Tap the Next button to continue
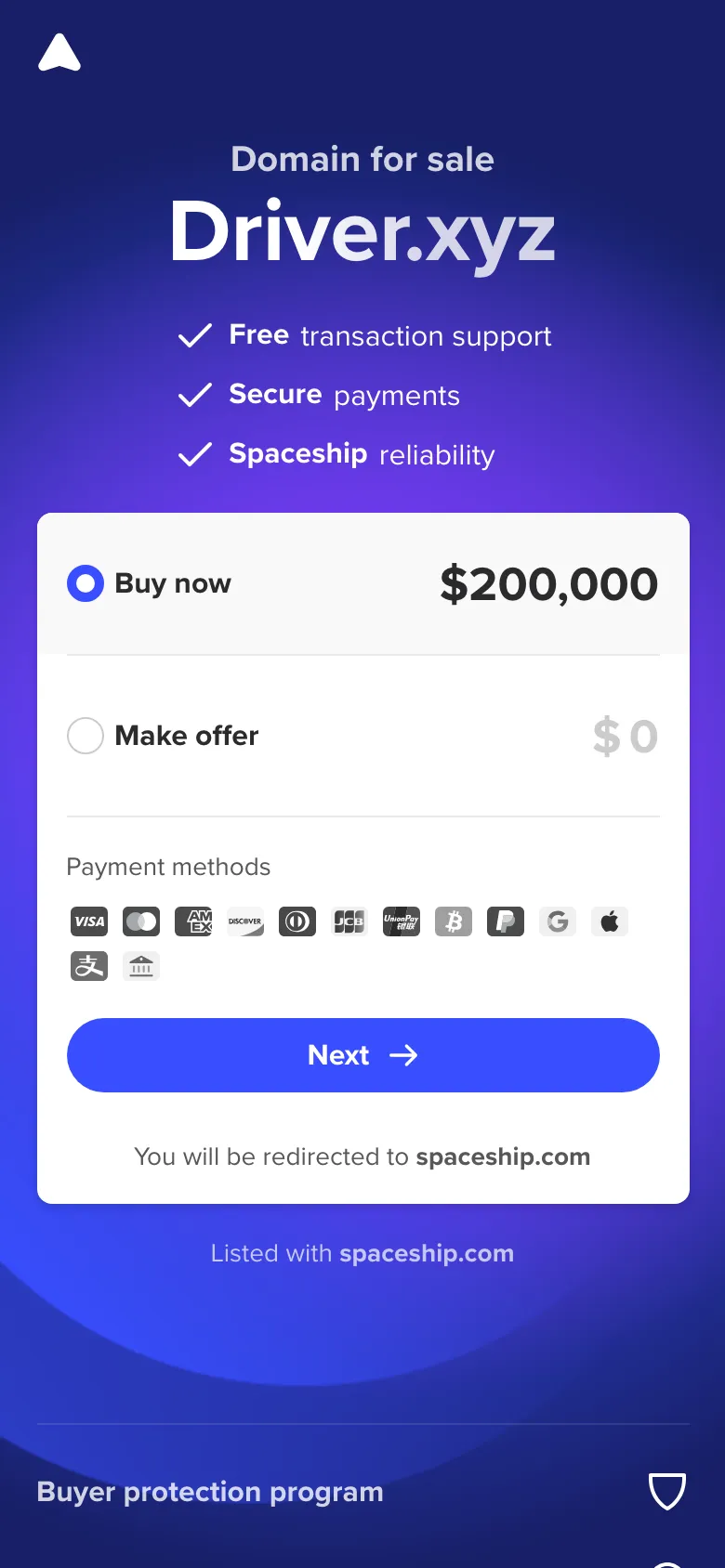 tap(362, 1055)
